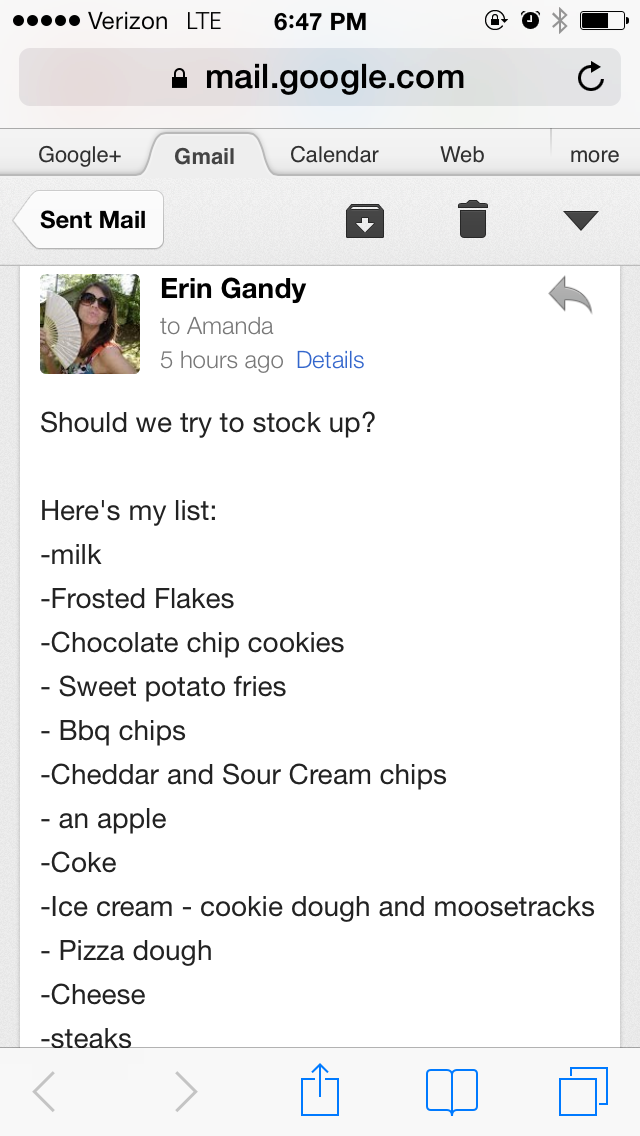Tap the mail.google.com address bar
The image size is (640, 1136).
(318, 78)
